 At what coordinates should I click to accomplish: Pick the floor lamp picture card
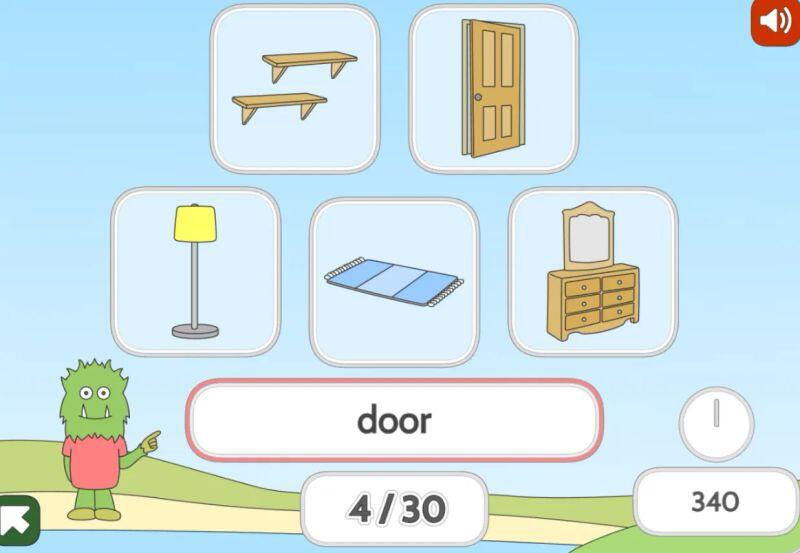pyautogui.click(x=195, y=271)
